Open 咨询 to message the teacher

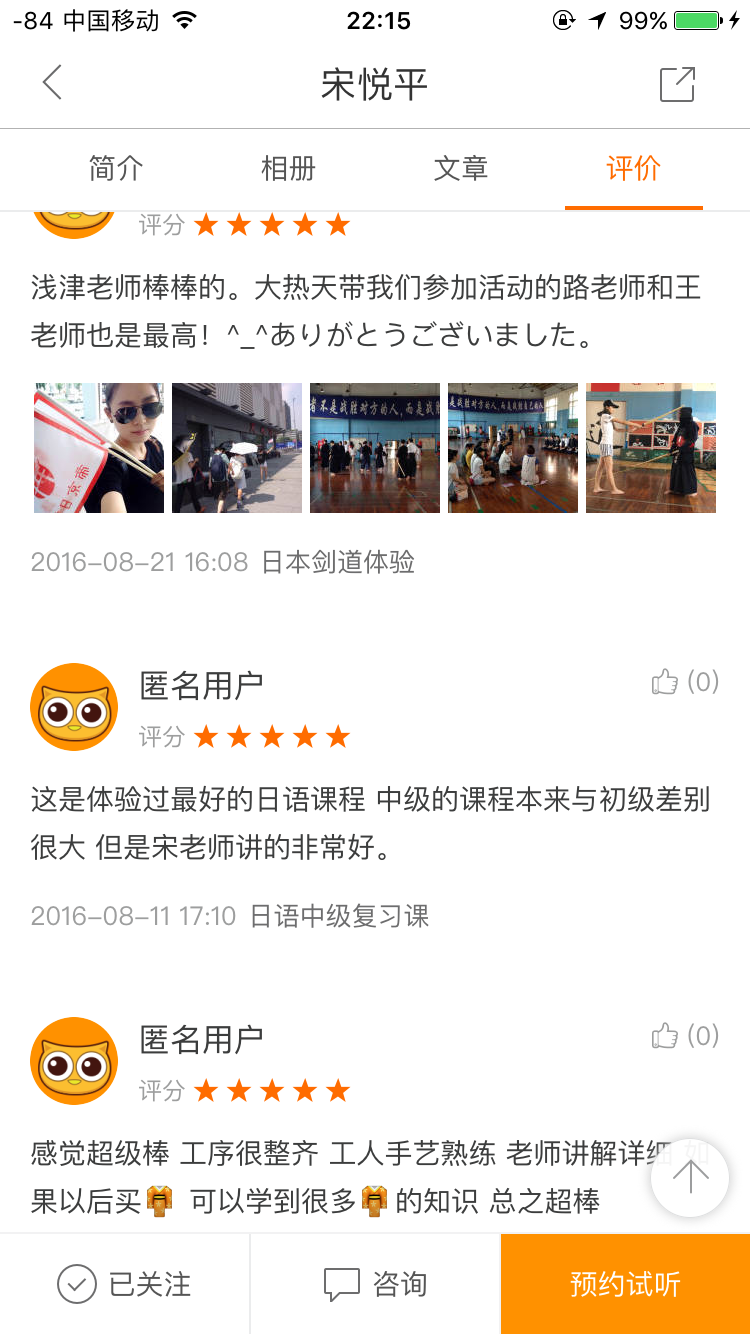375,1284
